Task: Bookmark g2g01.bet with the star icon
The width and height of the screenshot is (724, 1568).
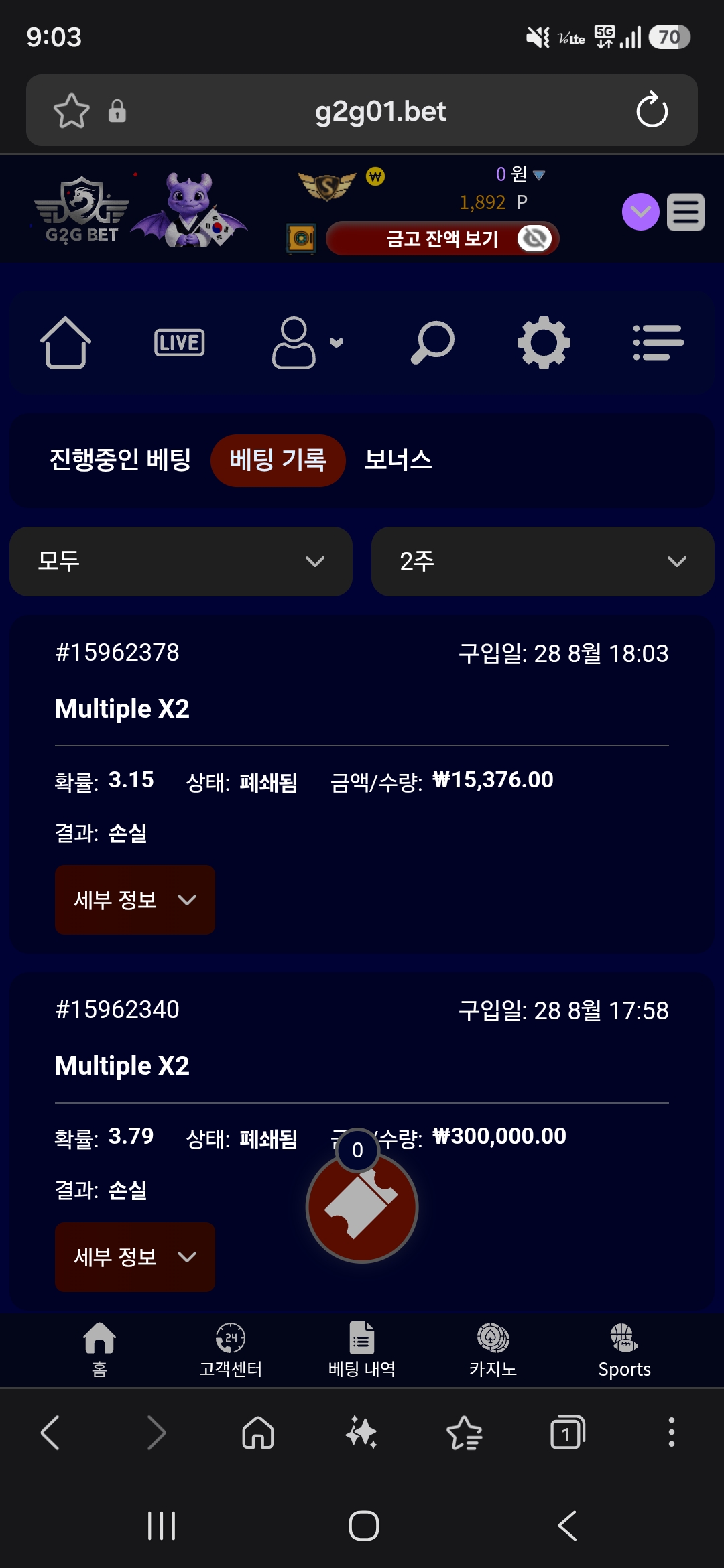Action: (72, 111)
